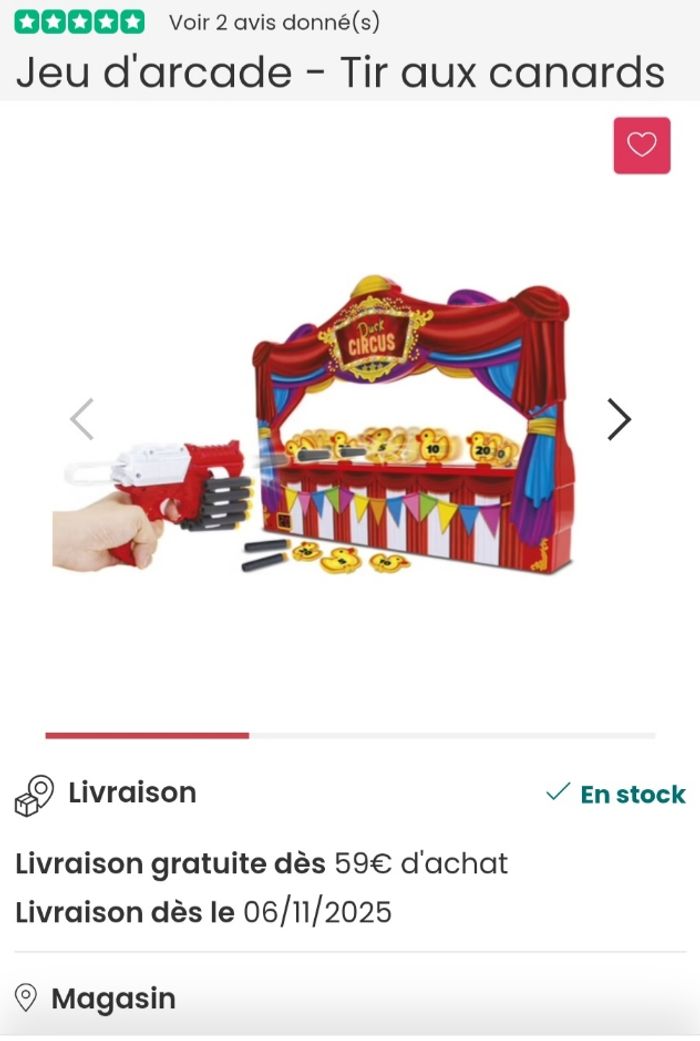Viewport: 700px width, 1041px height.
Task: Add product to wishlist with heart icon
Action: [x=641, y=146]
